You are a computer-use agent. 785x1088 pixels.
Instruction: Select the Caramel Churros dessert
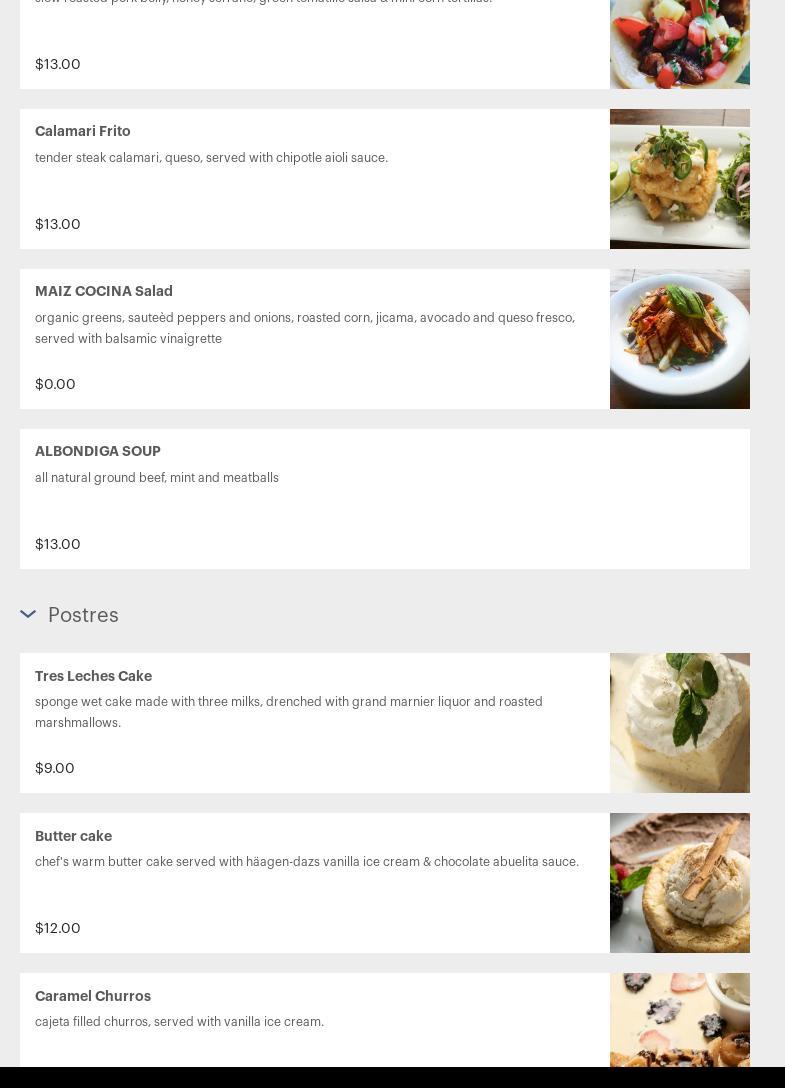point(385,1020)
